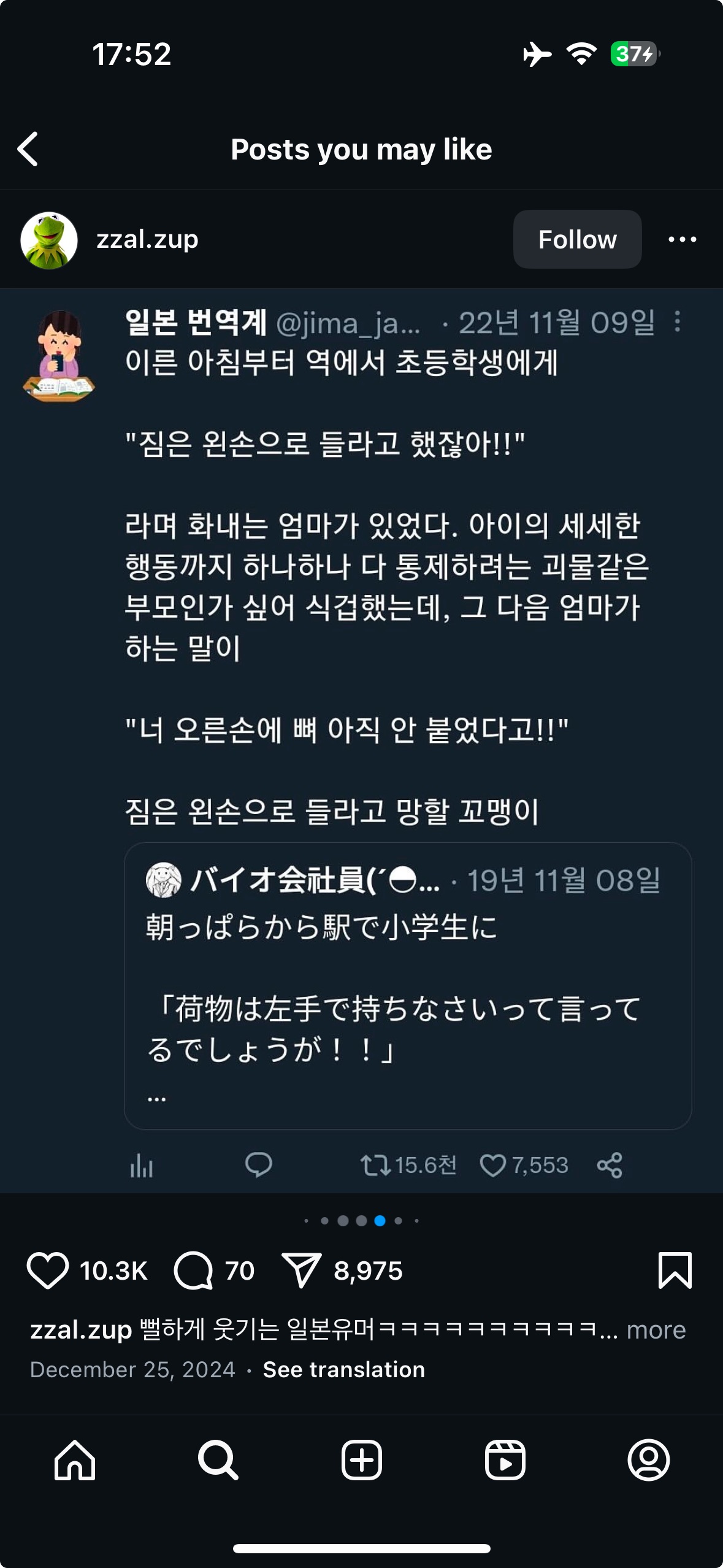
Task: Switch to the Profile tab
Action: (648, 1460)
